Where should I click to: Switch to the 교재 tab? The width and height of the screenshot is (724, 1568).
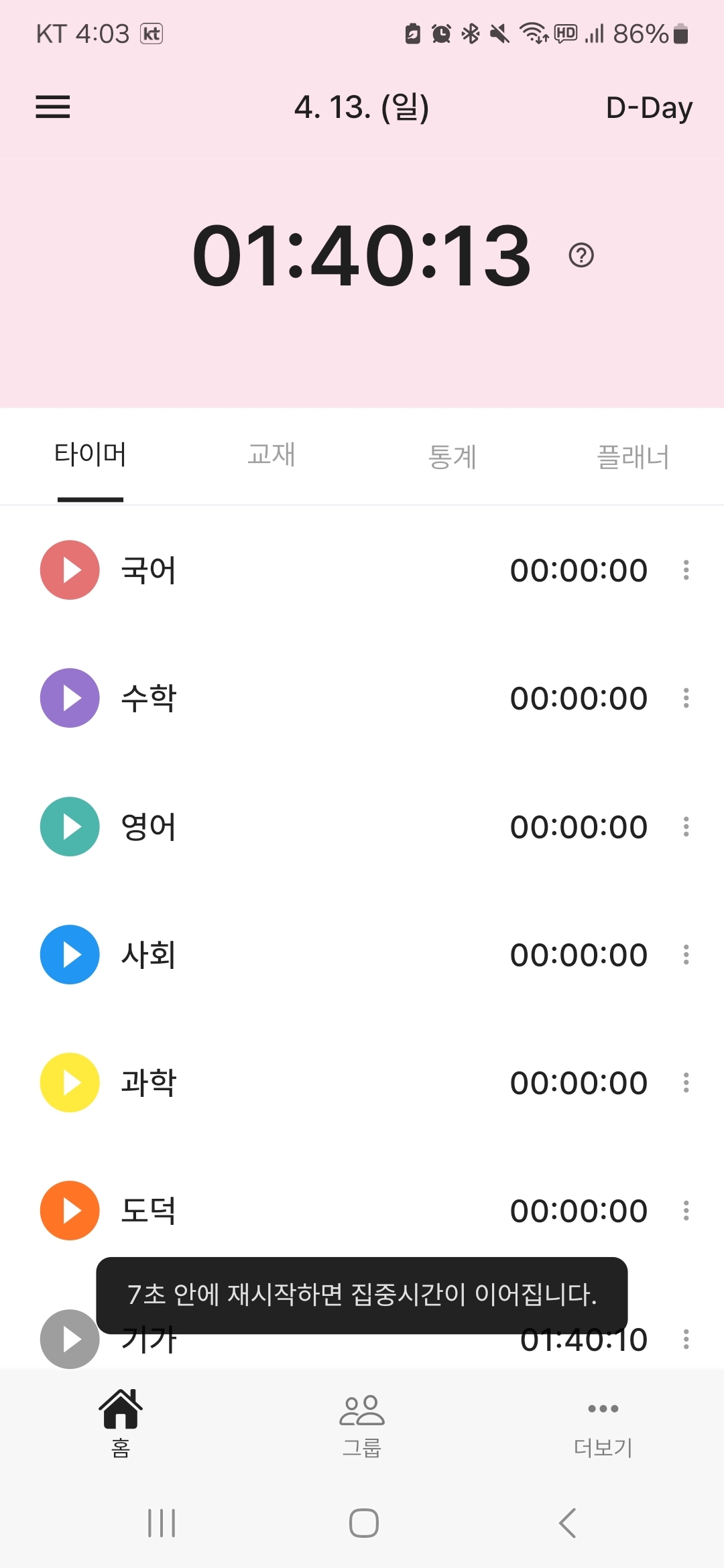click(x=271, y=455)
